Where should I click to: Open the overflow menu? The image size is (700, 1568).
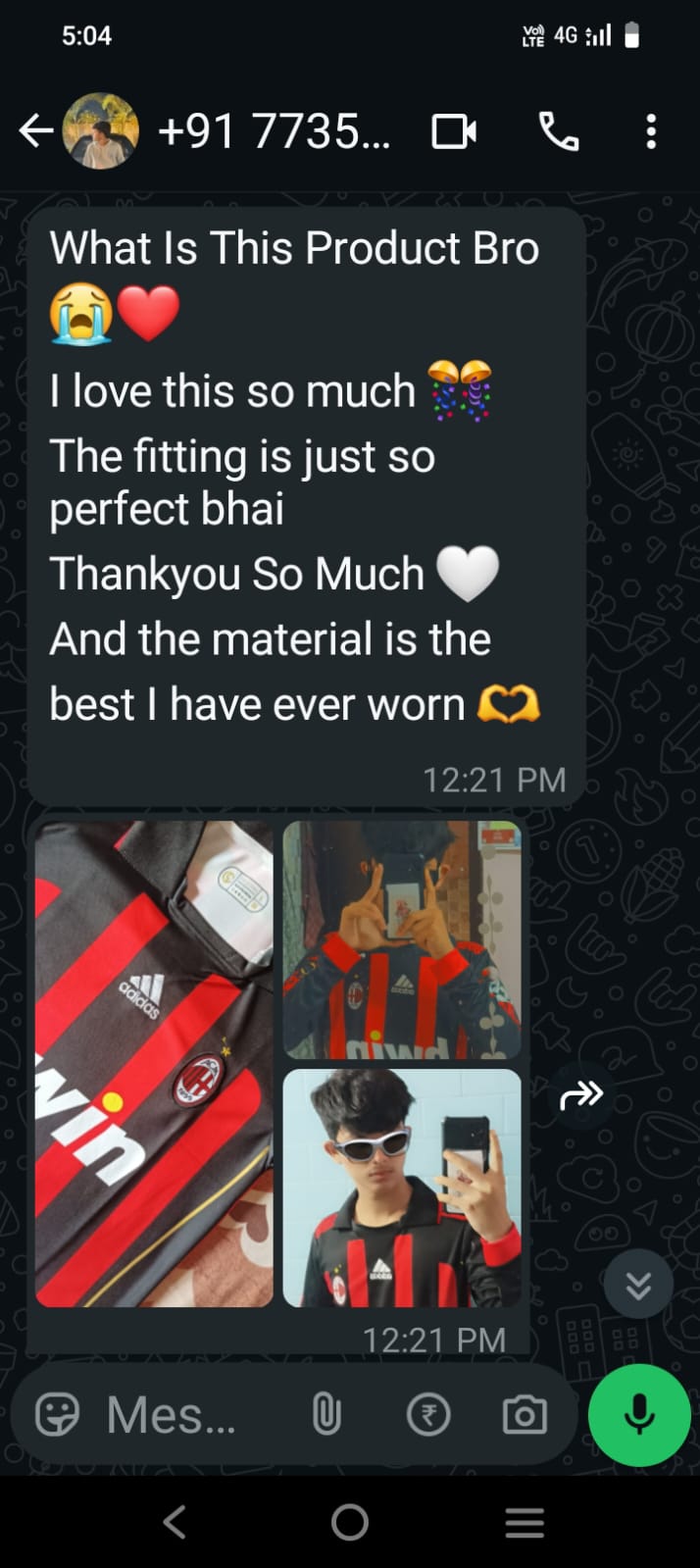point(651,131)
